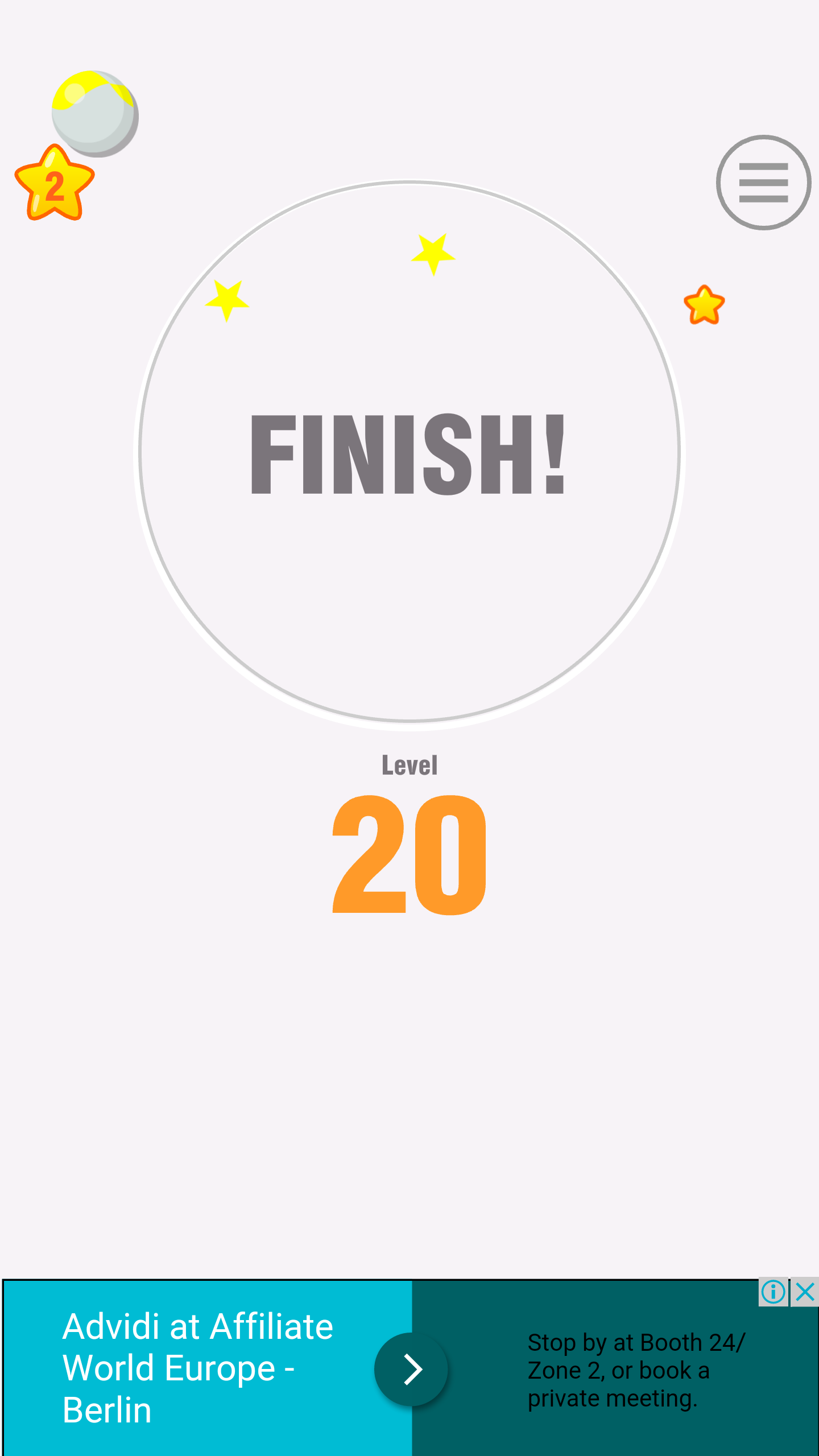819x1456 pixels.
Task: Select the Level label
Action: 409,764
